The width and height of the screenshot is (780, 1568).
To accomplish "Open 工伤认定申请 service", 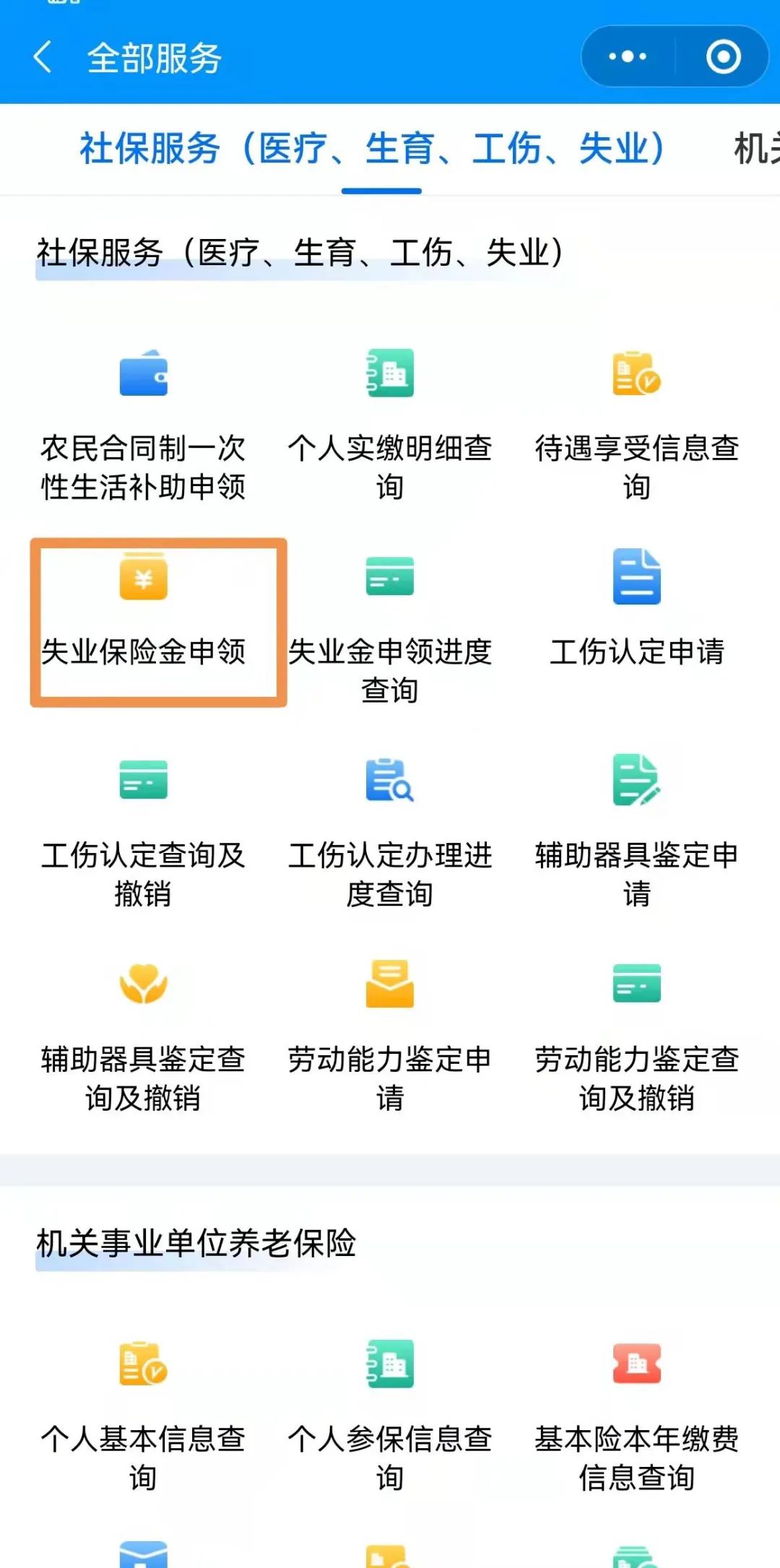I will [637, 614].
